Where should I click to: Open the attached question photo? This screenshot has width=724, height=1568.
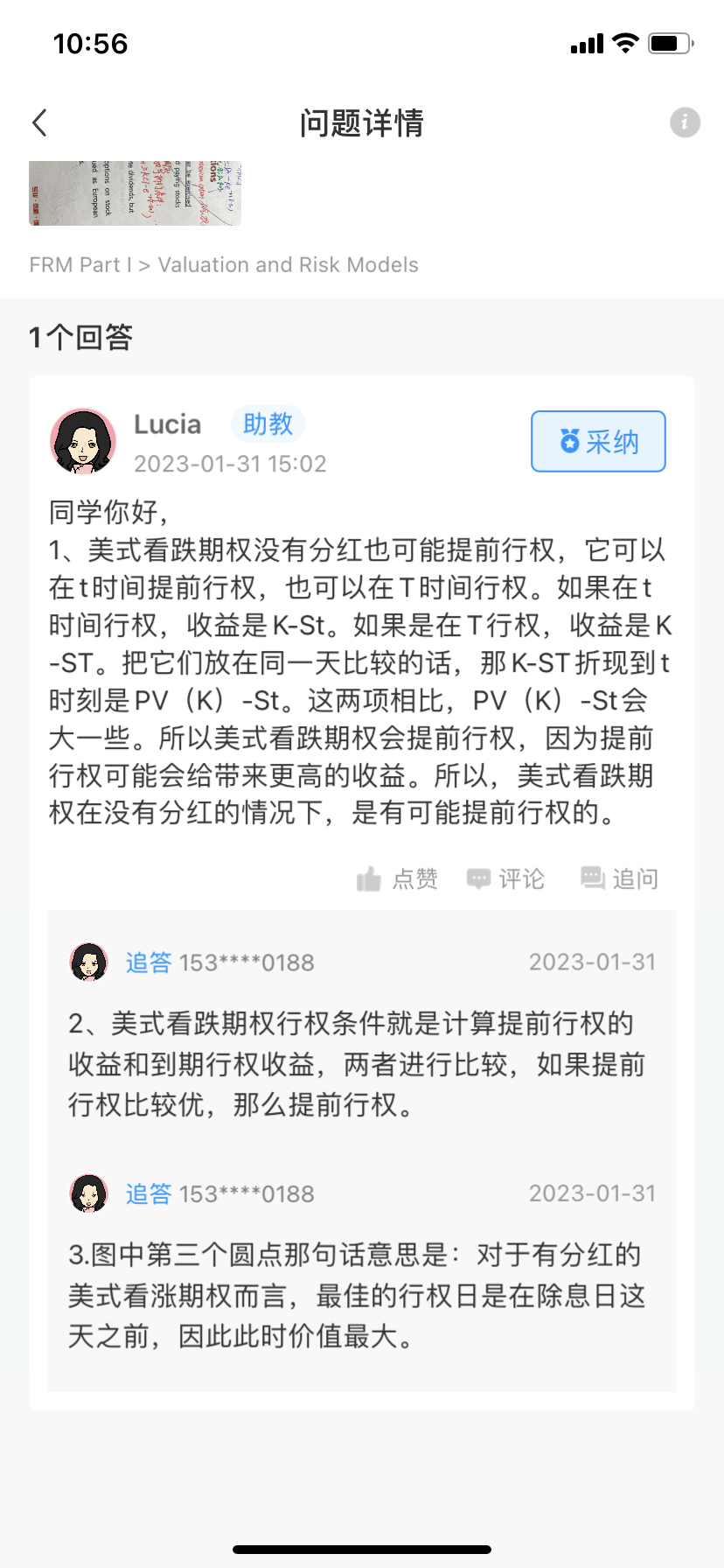135,193
